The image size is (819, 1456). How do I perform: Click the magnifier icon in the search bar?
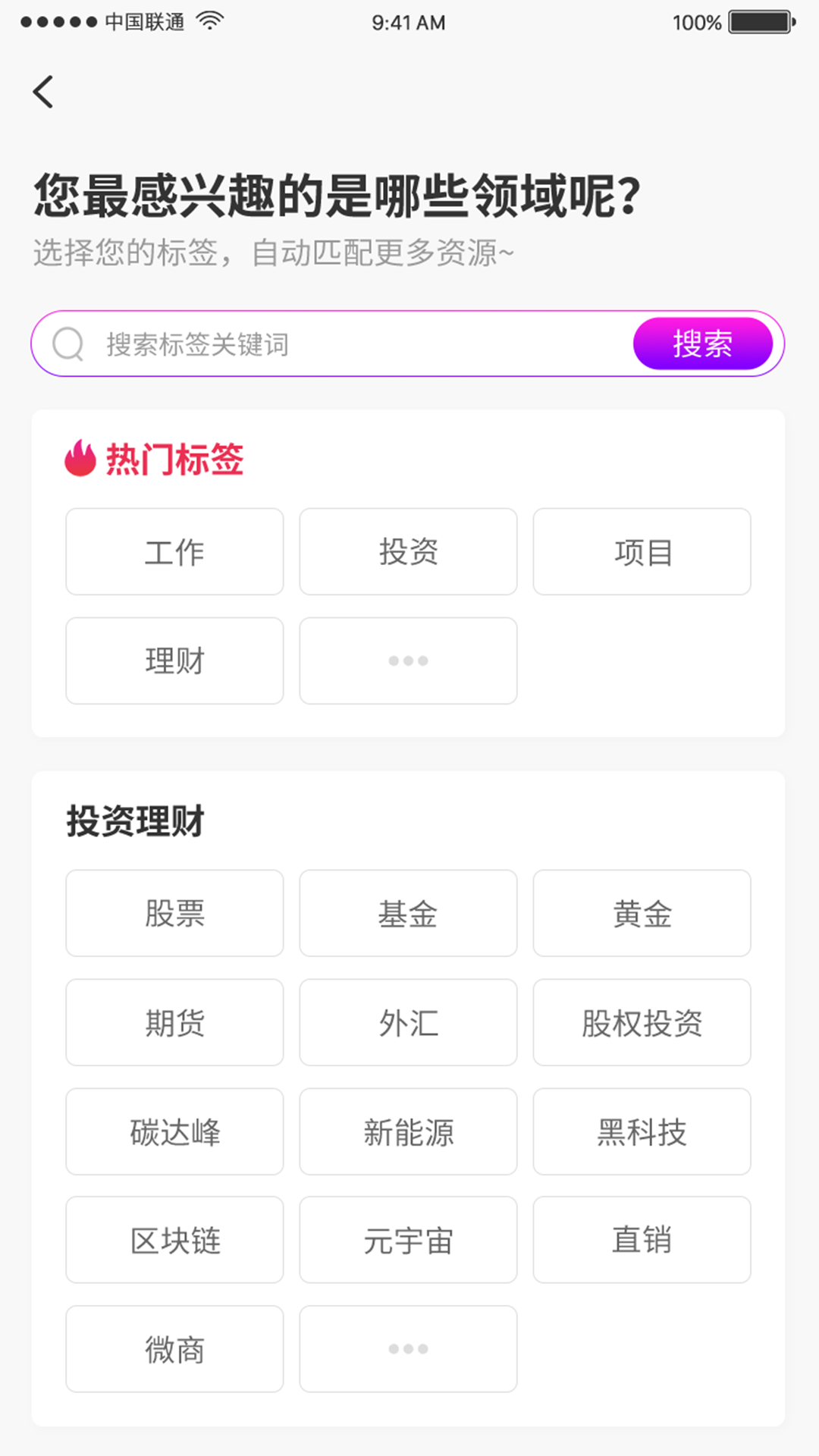(69, 343)
